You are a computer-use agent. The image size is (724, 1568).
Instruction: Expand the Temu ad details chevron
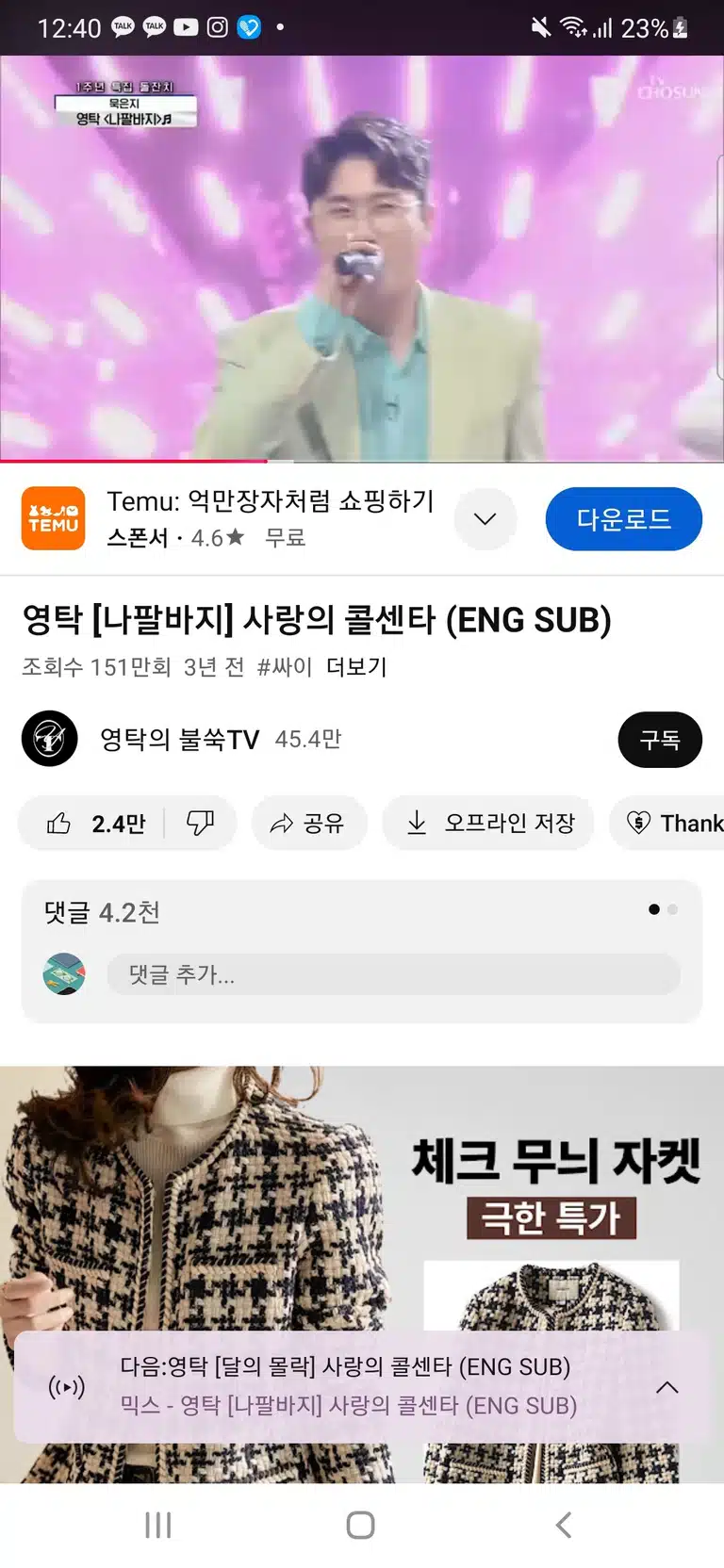pos(485,519)
